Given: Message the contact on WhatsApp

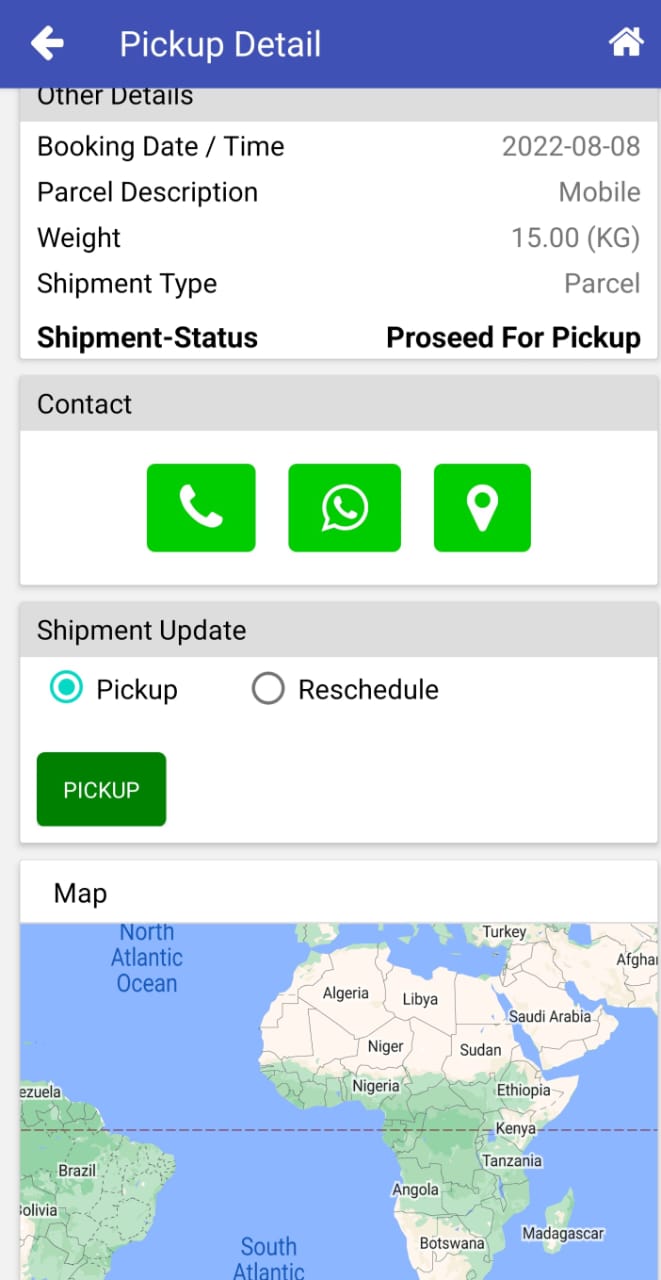Looking at the screenshot, I should pos(344,508).
